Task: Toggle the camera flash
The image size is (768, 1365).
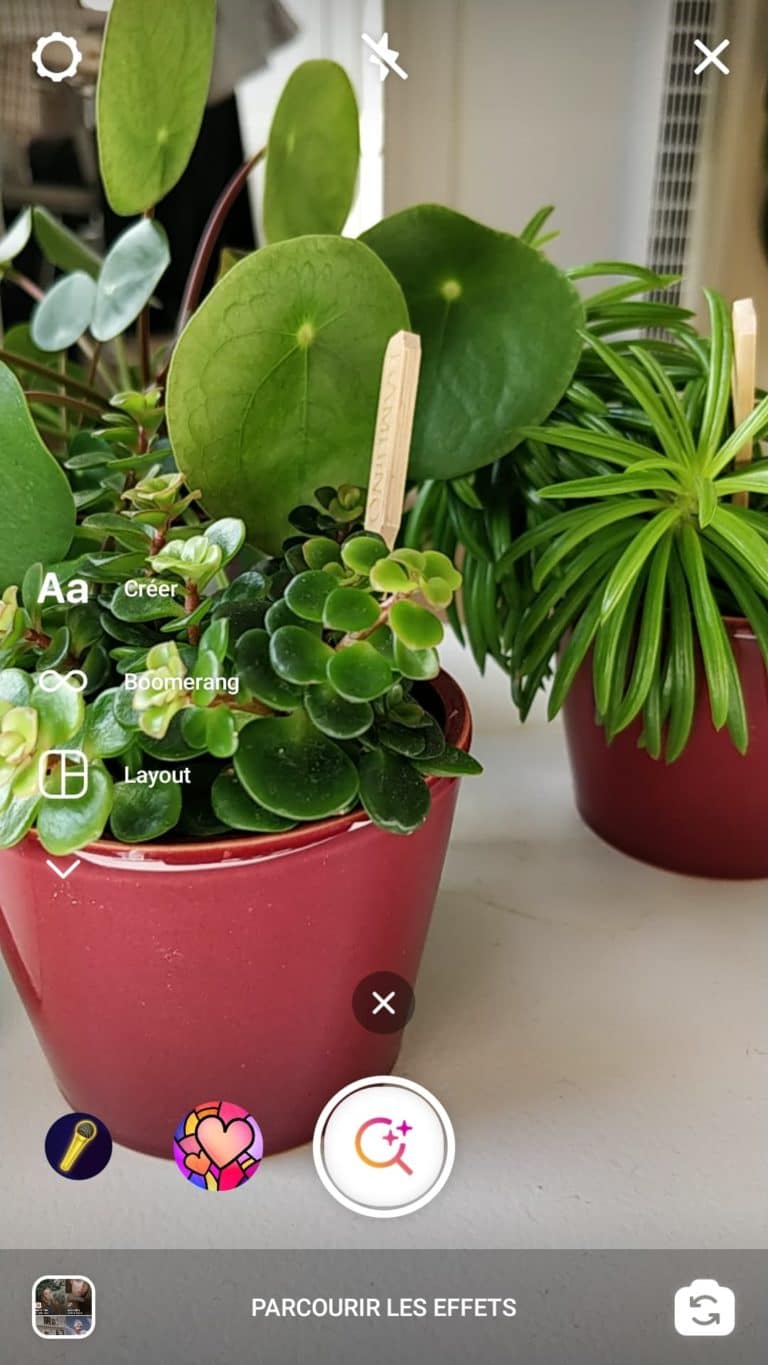Action: [384, 57]
